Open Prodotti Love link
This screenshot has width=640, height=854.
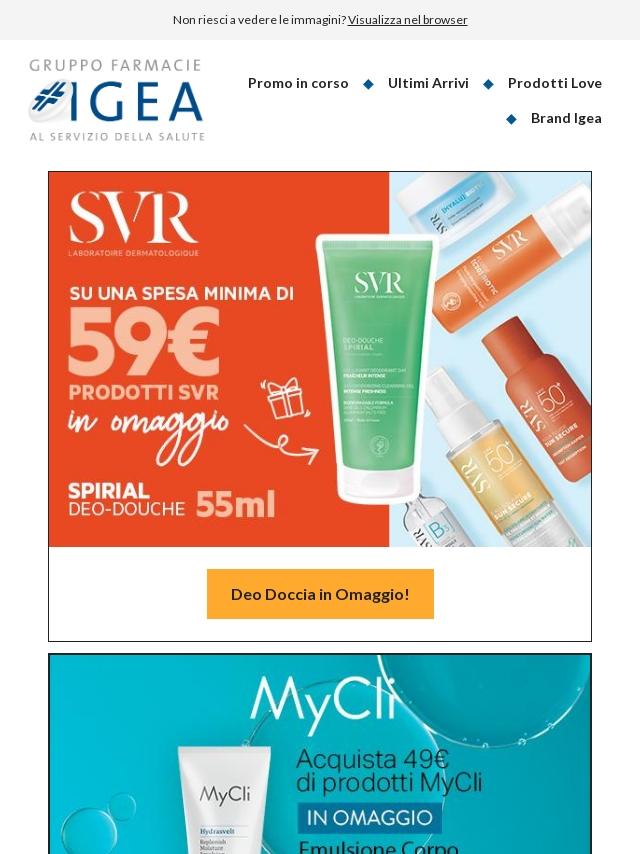pos(554,83)
